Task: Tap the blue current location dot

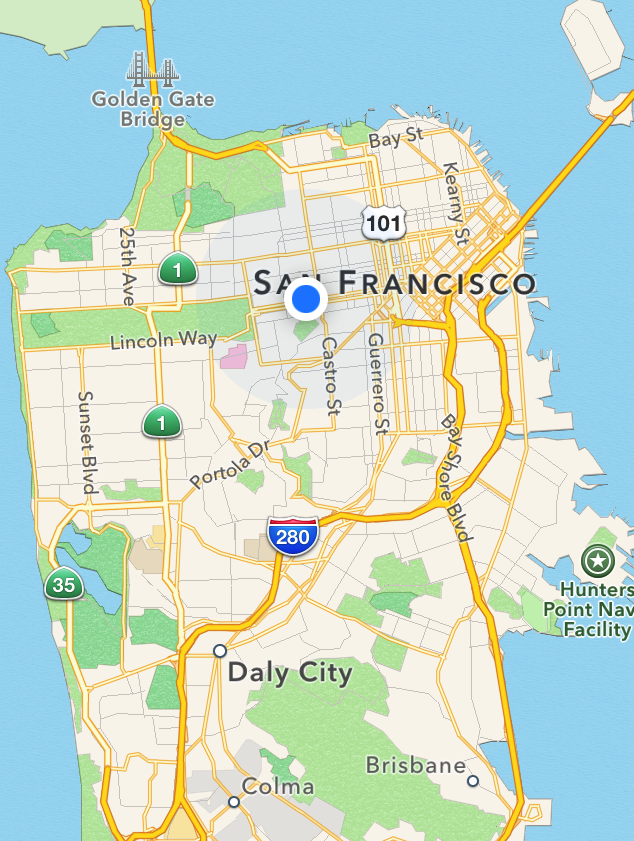Action: pyautogui.click(x=306, y=299)
